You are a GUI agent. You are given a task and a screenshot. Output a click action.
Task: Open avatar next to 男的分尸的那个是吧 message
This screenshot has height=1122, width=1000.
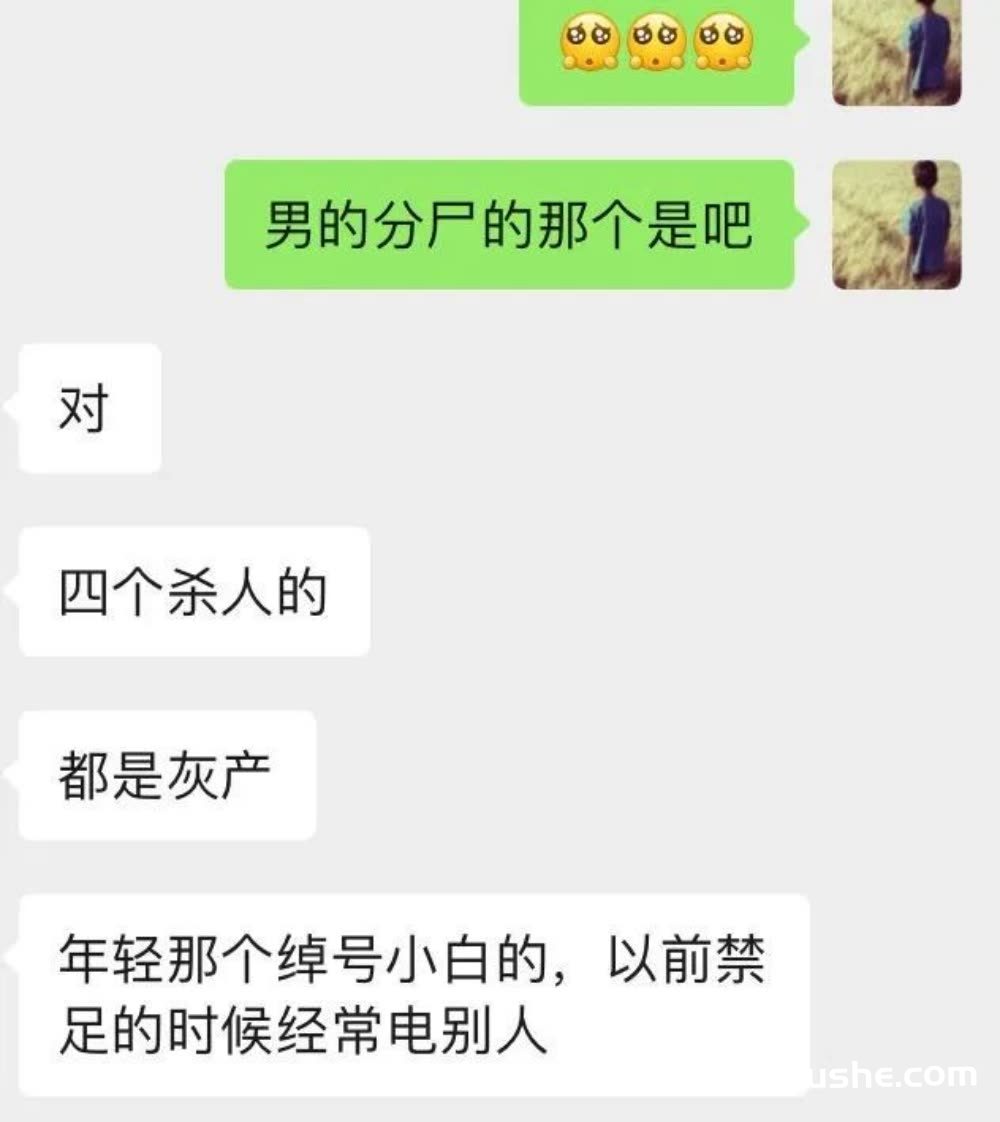coord(897,225)
